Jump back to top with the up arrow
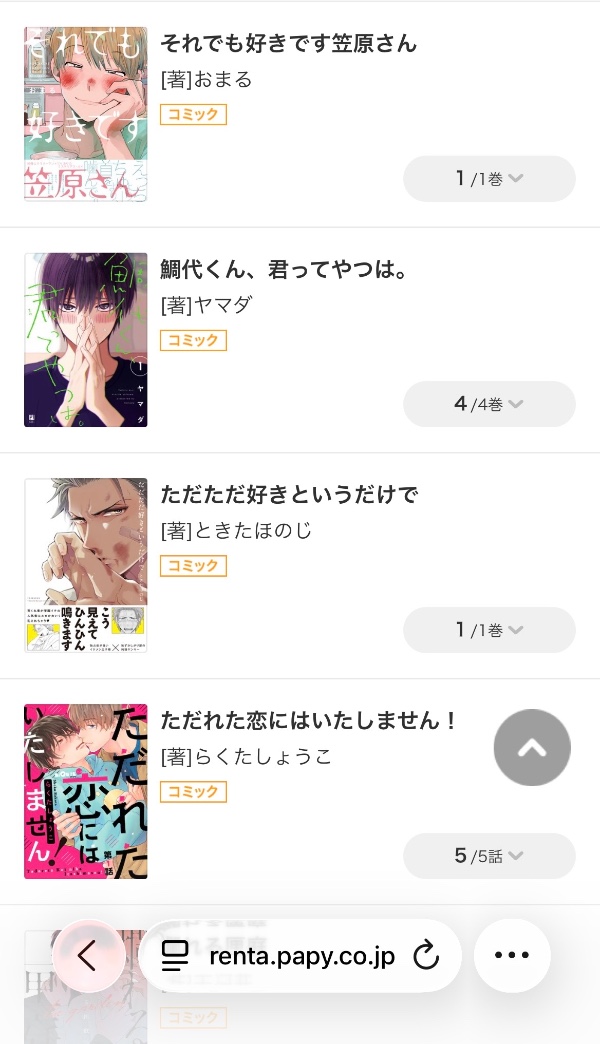This screenshot has width=600, height=1044. click(x=532, y=747)
